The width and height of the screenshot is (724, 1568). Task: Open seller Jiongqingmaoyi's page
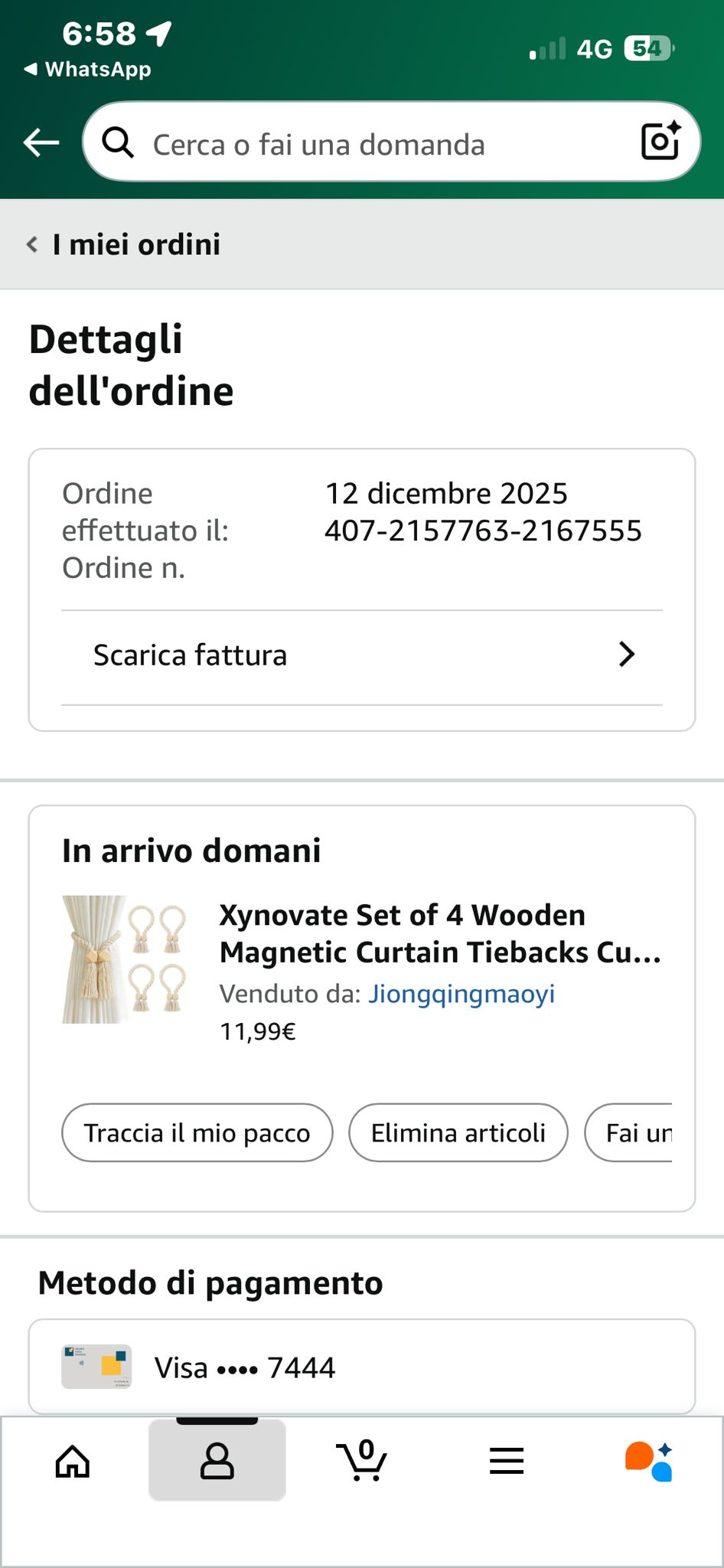tap(461, 994)
